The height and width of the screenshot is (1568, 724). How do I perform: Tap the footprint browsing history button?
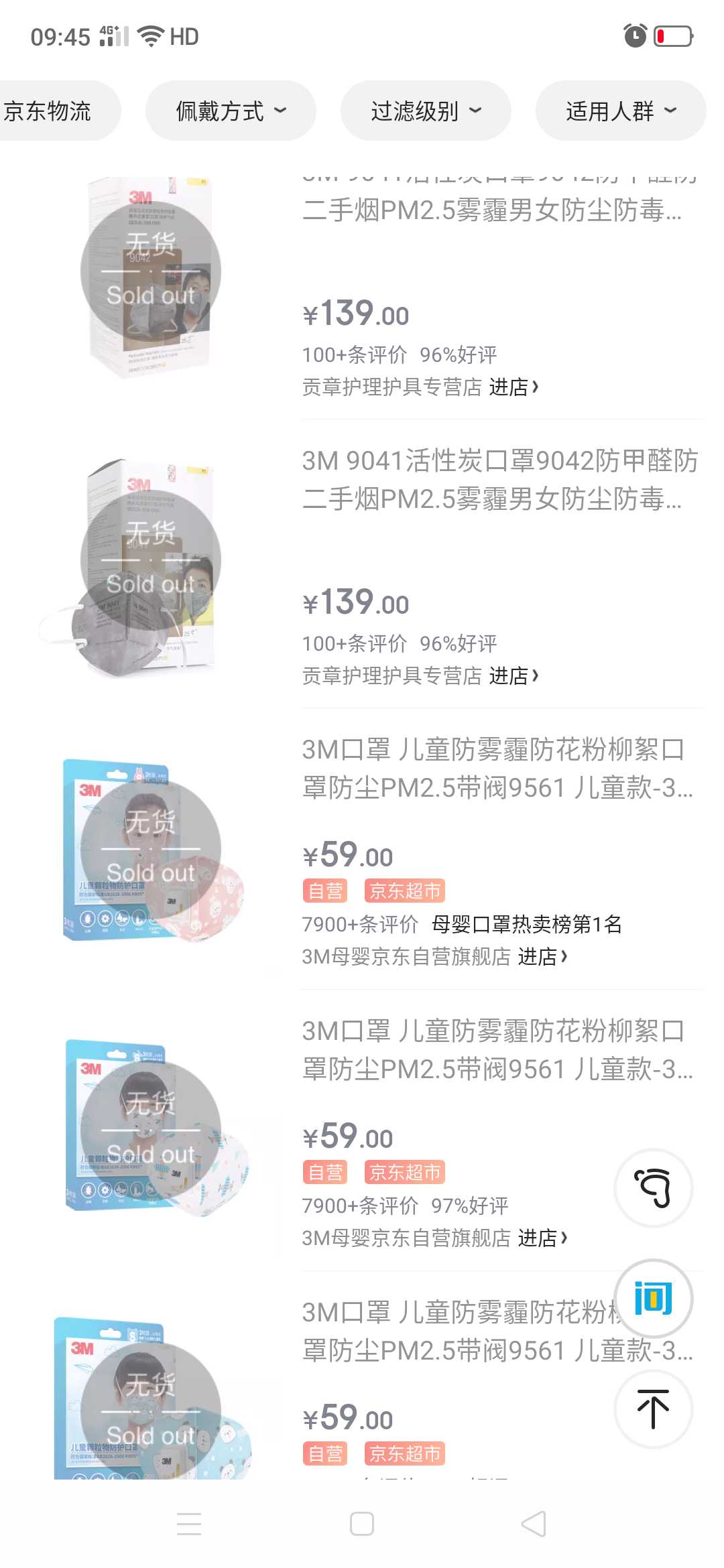click(x=654, y=1188)
